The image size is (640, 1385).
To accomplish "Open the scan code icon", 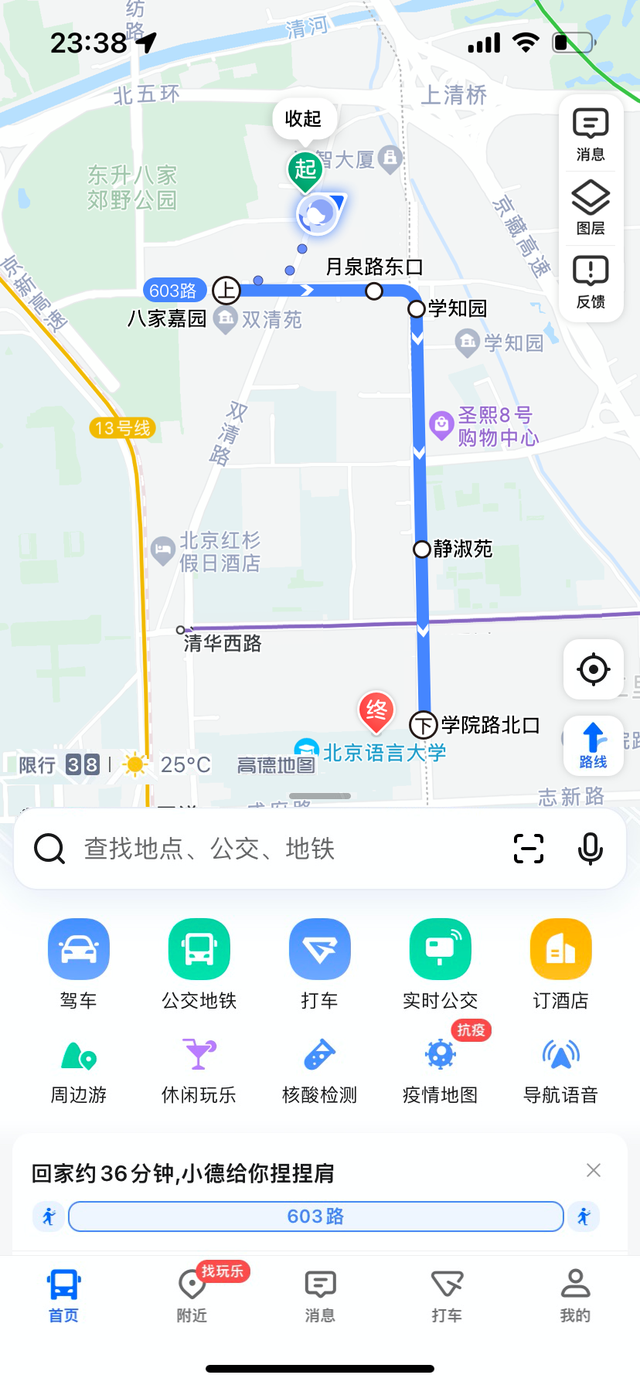I will 529,849.
